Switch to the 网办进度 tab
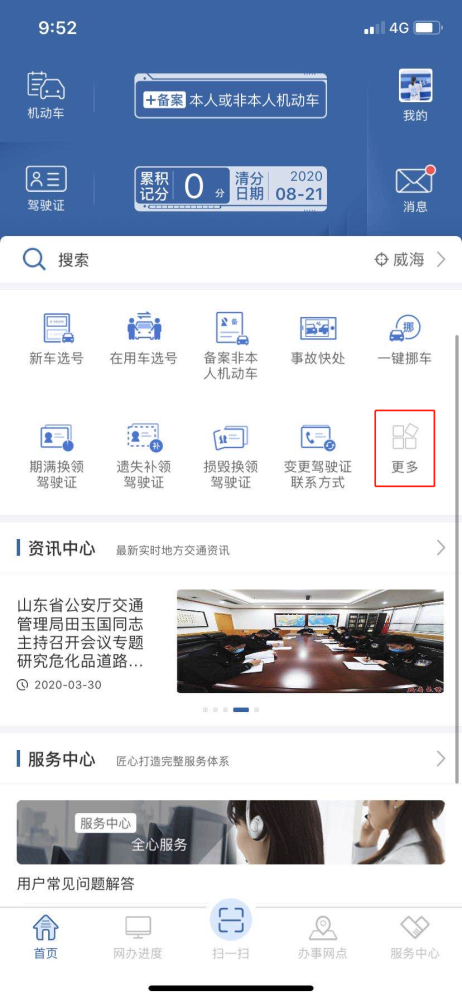Viewport: 462px width, 1000px height. click(x=138, y=937)
